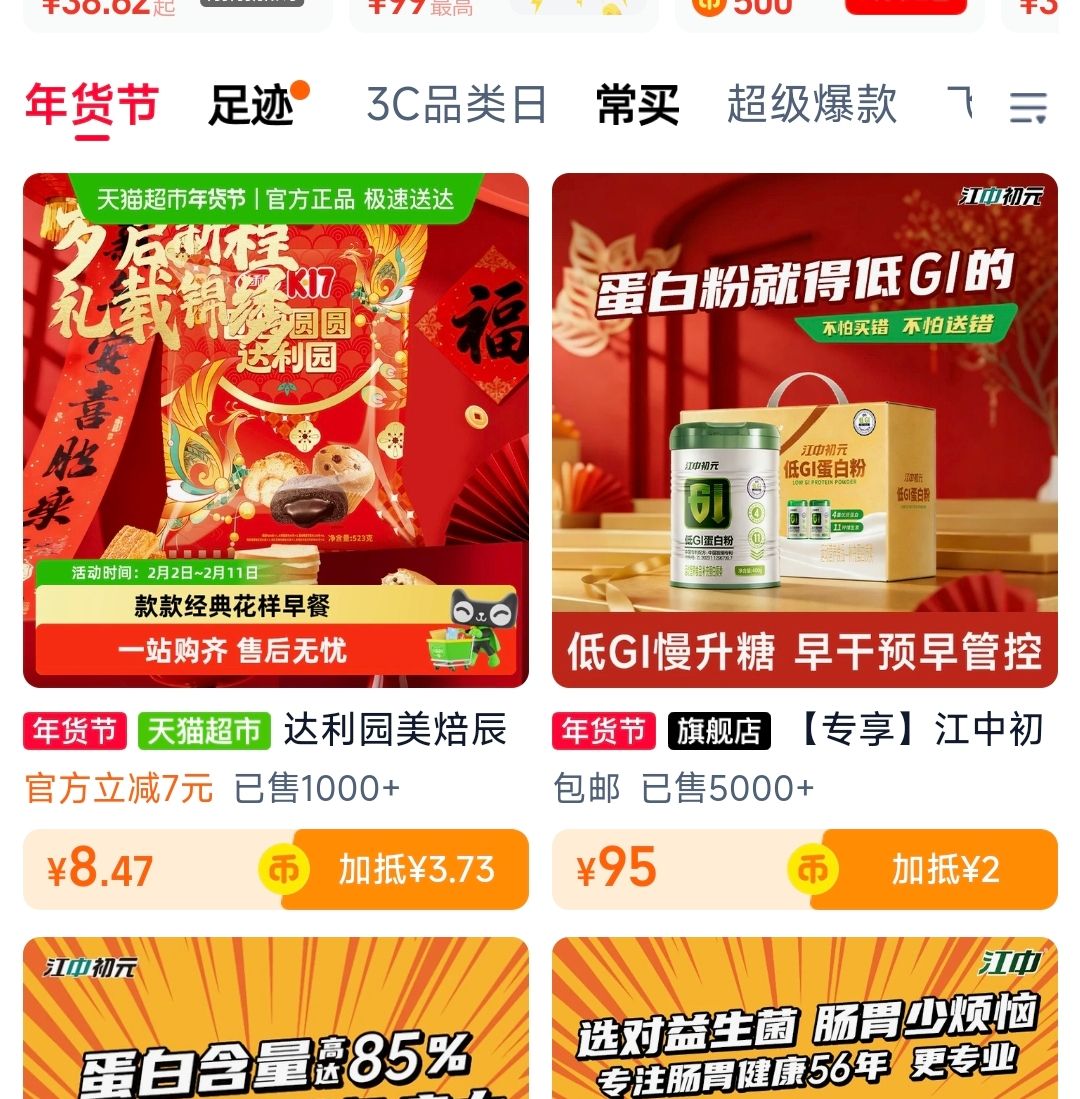Image resolution: width=1080 pixels, height=1099 pixels.
Task: Tap the 加抵¥3.73 coin discount button
Action: click(x=405, y=870)
